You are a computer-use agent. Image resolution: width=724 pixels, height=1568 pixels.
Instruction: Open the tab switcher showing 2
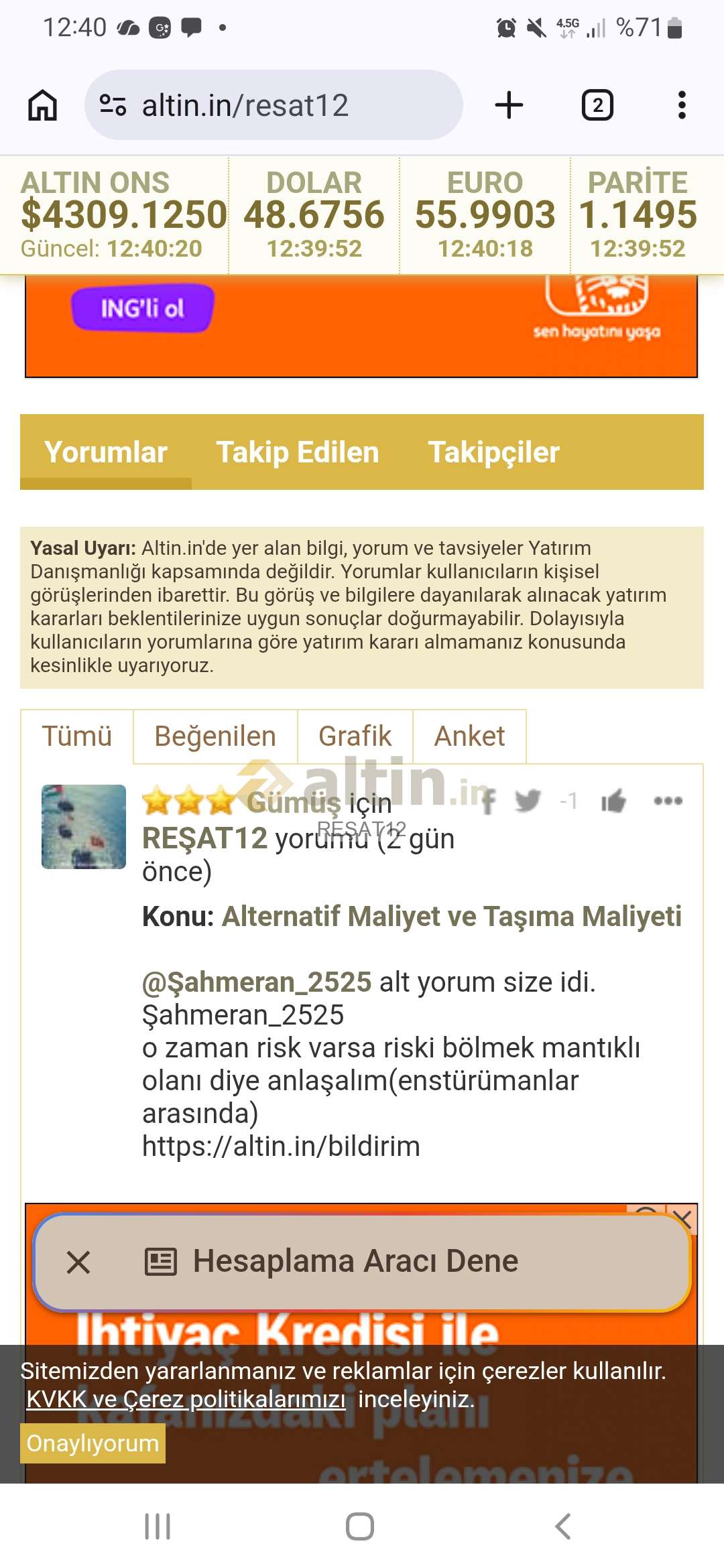597,105
